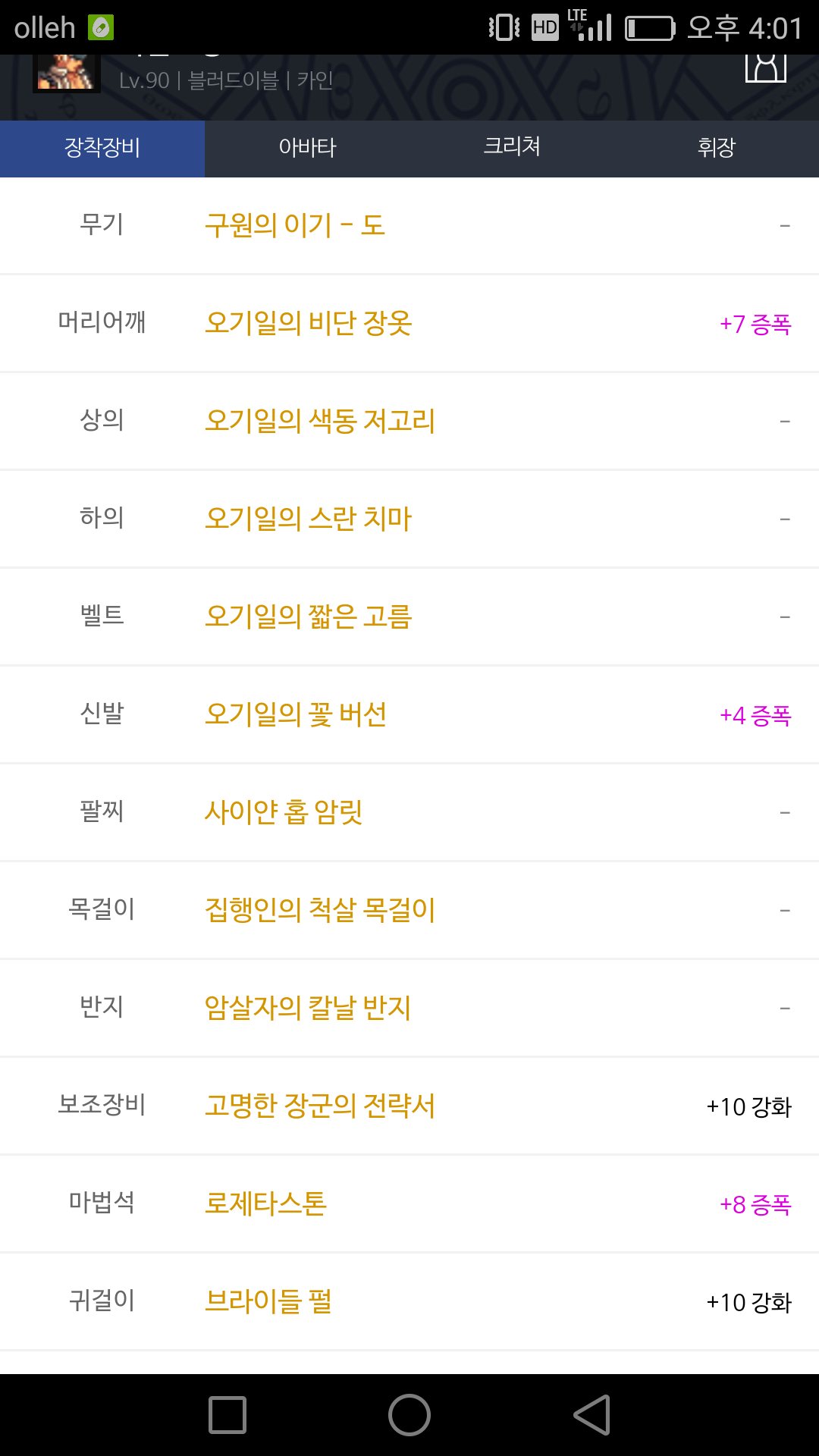Switch to the 크리쳐 tab

(512, 147)
